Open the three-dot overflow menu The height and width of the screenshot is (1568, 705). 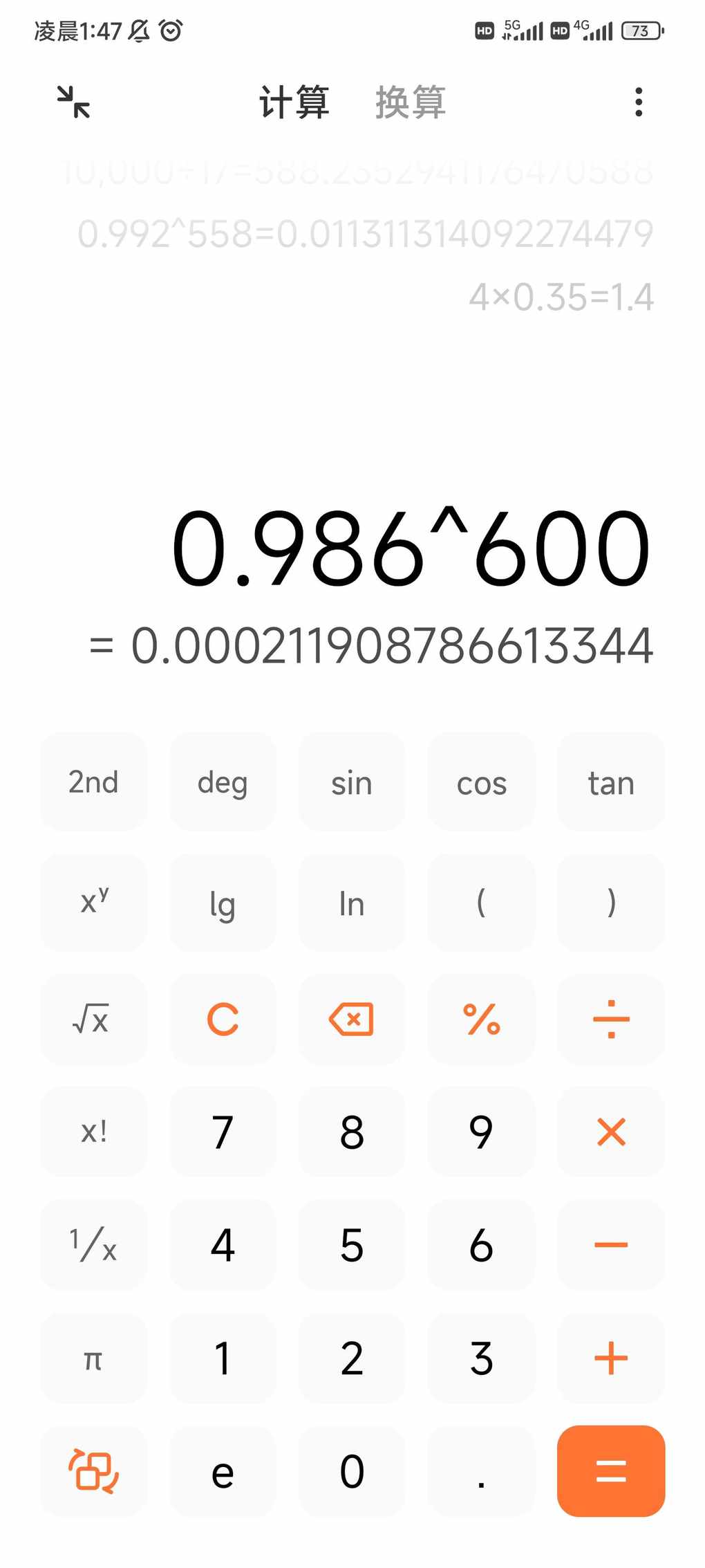tap(639, 102)
